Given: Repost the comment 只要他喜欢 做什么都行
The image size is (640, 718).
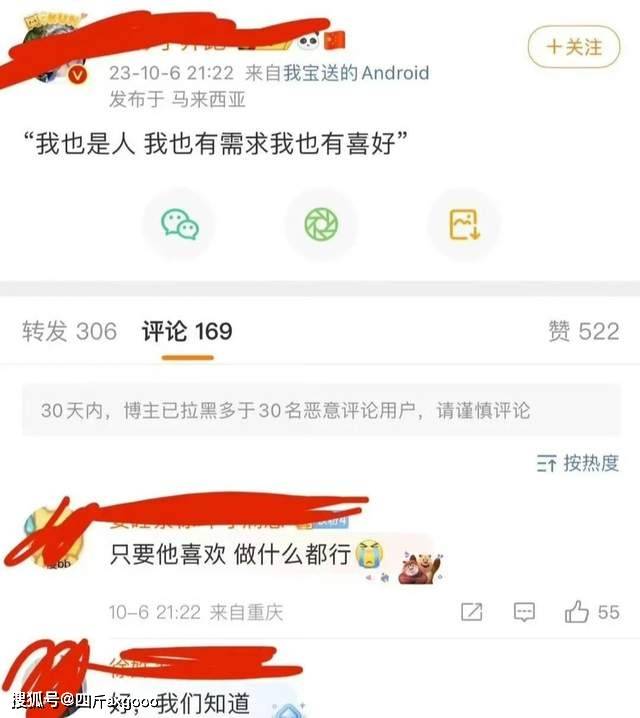Looking at the screenshot, I should pyautogui.click(x=472, y=612).
